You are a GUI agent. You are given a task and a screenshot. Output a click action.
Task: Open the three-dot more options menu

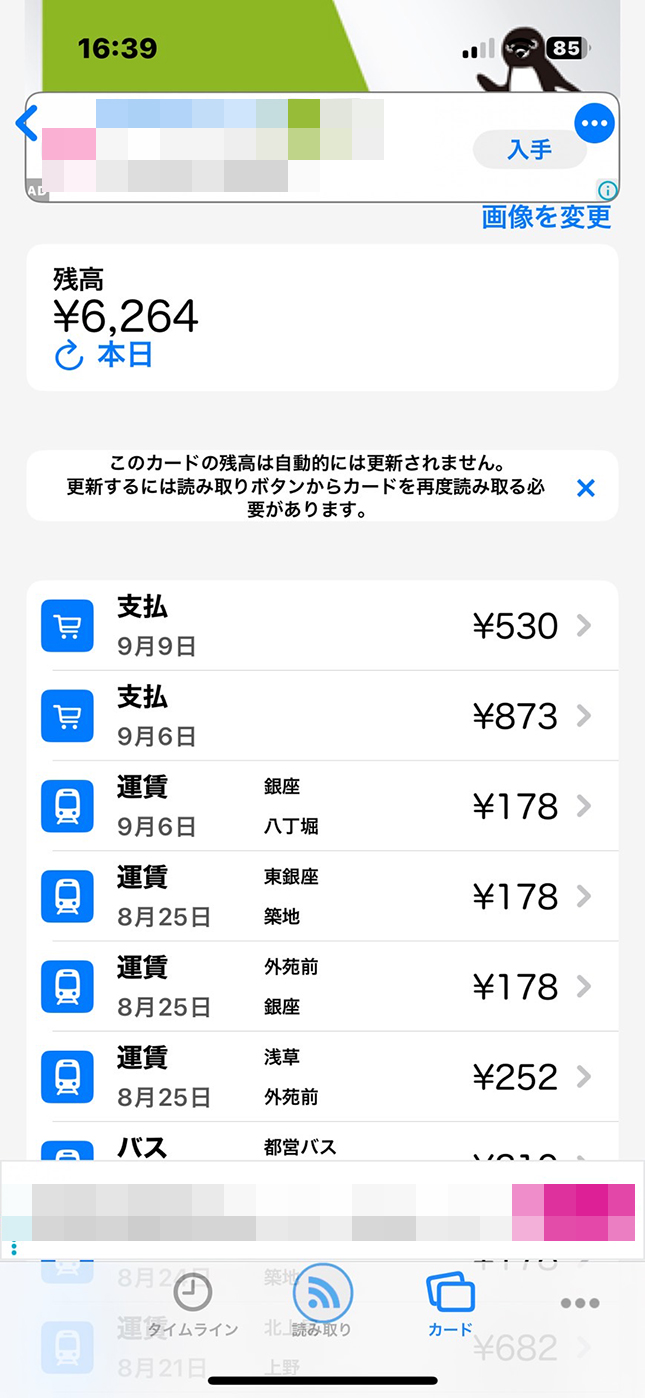(x=594, y=124)
